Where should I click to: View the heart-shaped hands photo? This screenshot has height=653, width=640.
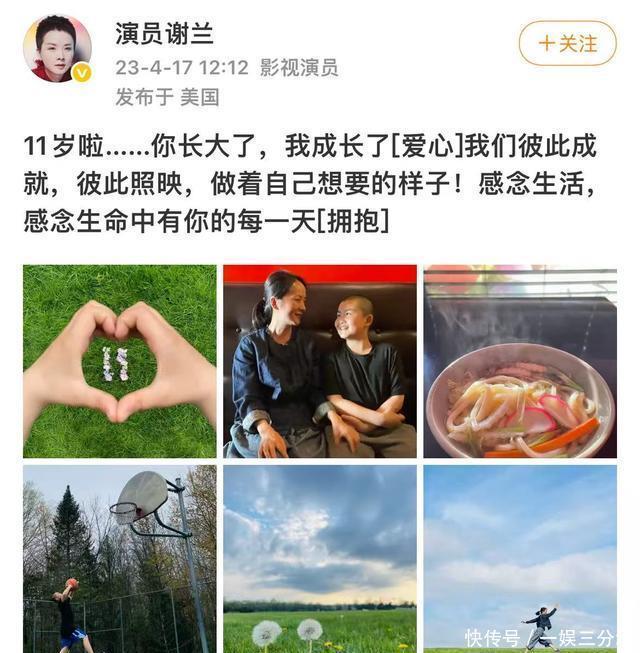coord(120,361)
